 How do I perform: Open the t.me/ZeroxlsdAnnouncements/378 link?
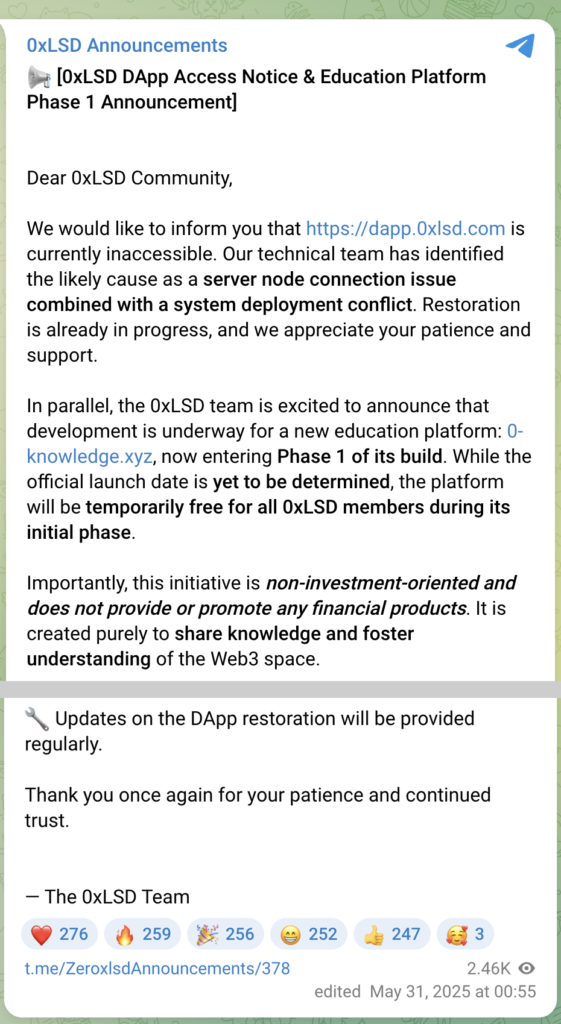[157, 968]
